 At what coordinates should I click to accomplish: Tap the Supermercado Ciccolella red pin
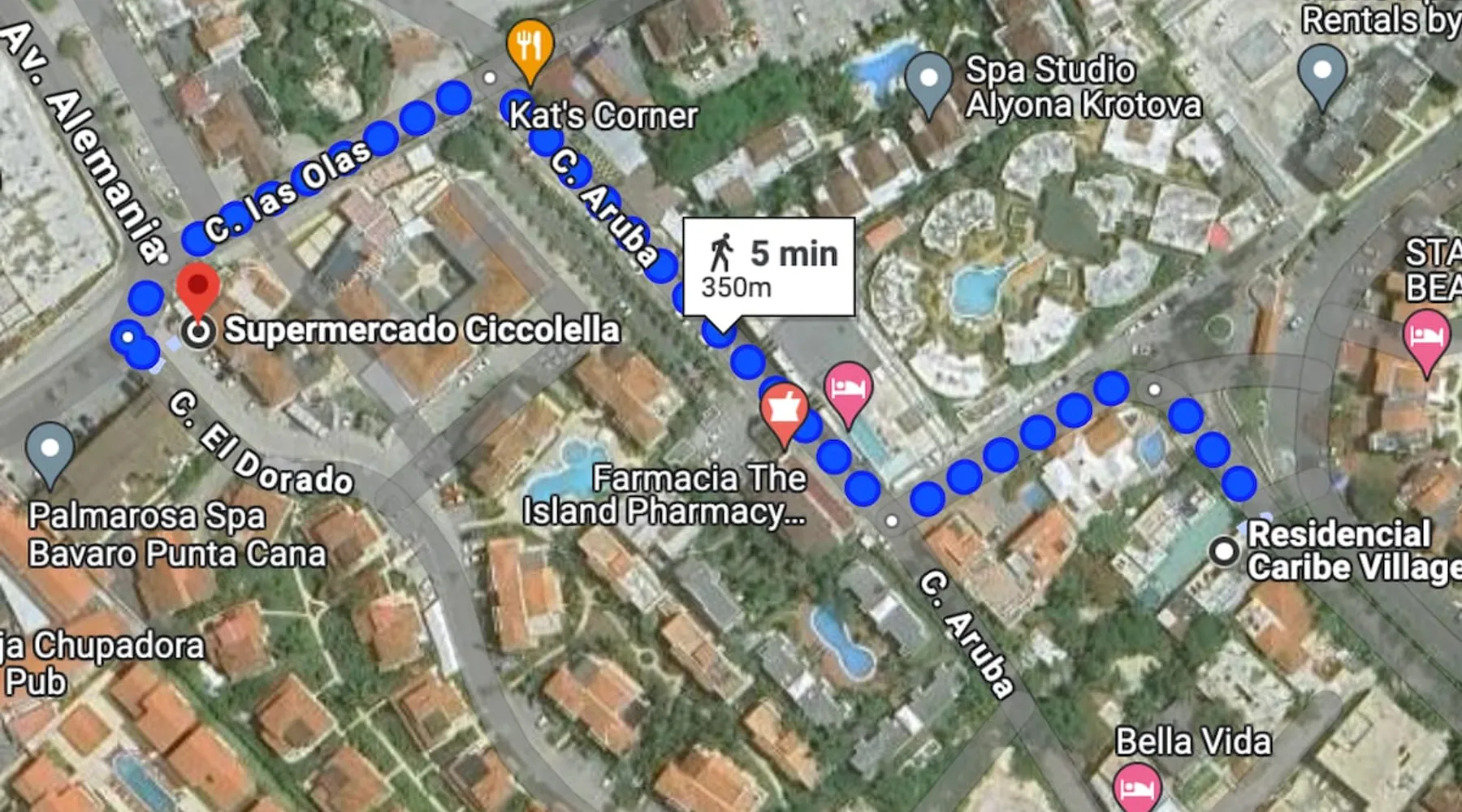(x=198, y=288)
